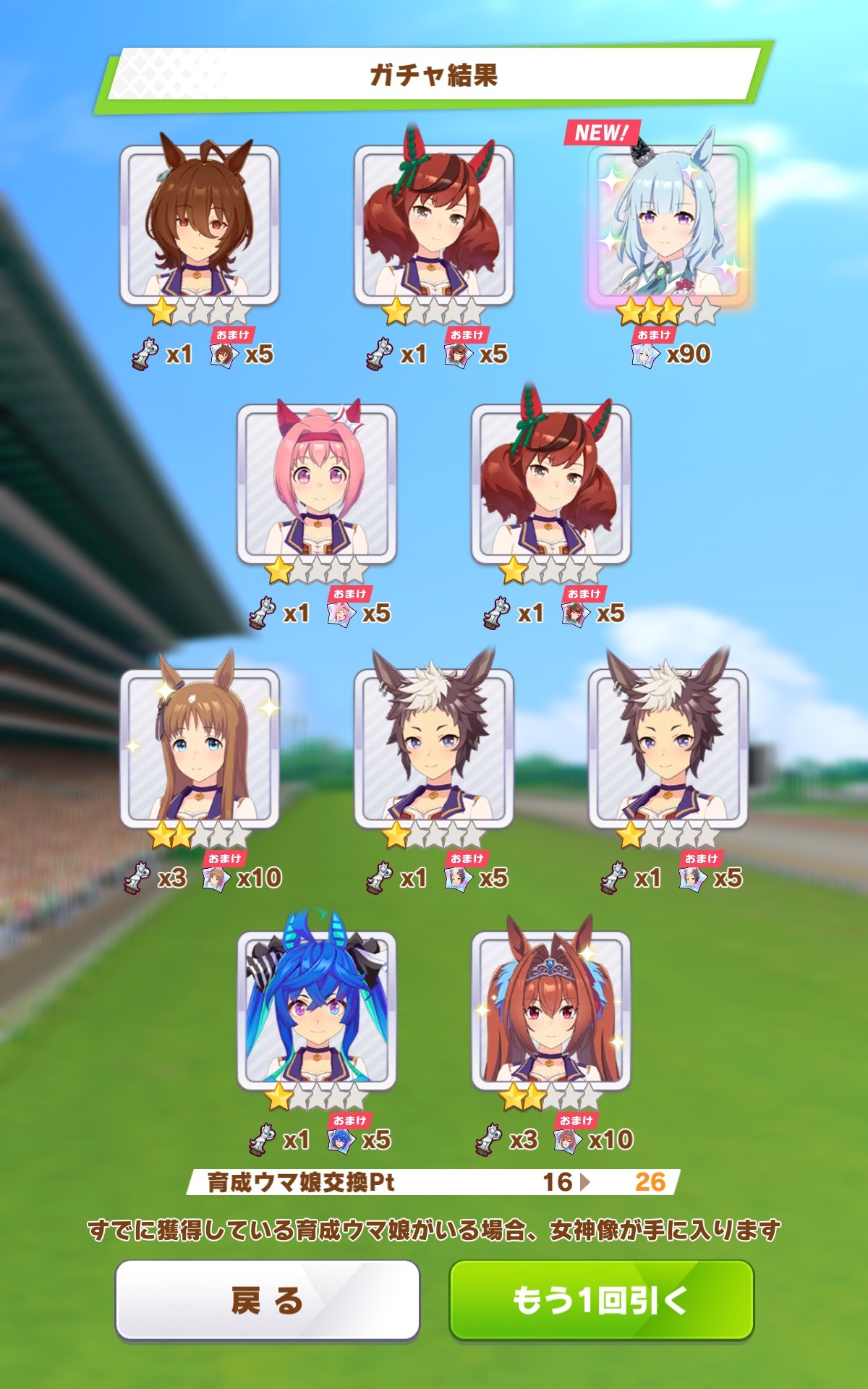Open the NEW three-star light-blue haired character card
The height and width of the screenshot is (1389, 868).
(x=668, y=224)
